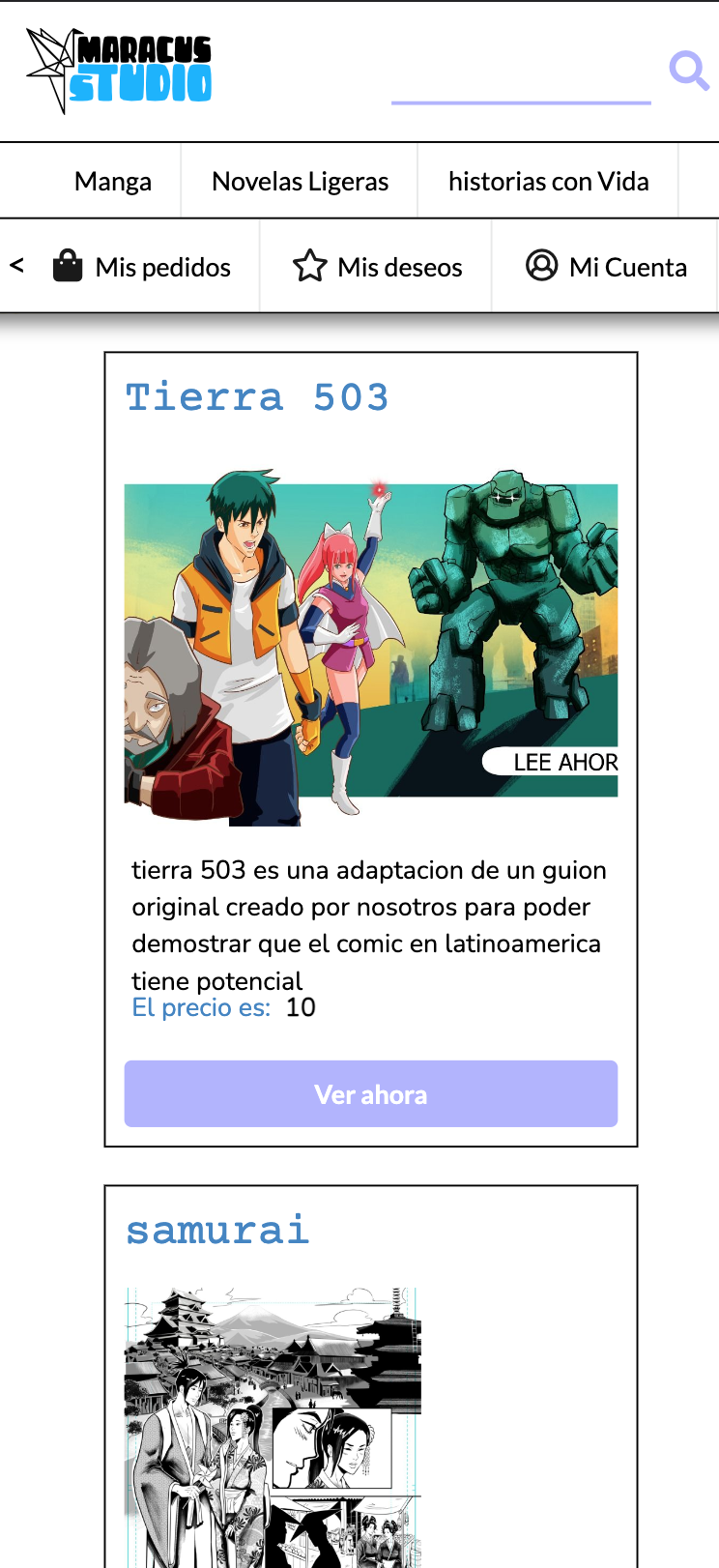Open the Novelas Ligeras category
This screenshot has width=719, height=1568.
click(301, 182)
